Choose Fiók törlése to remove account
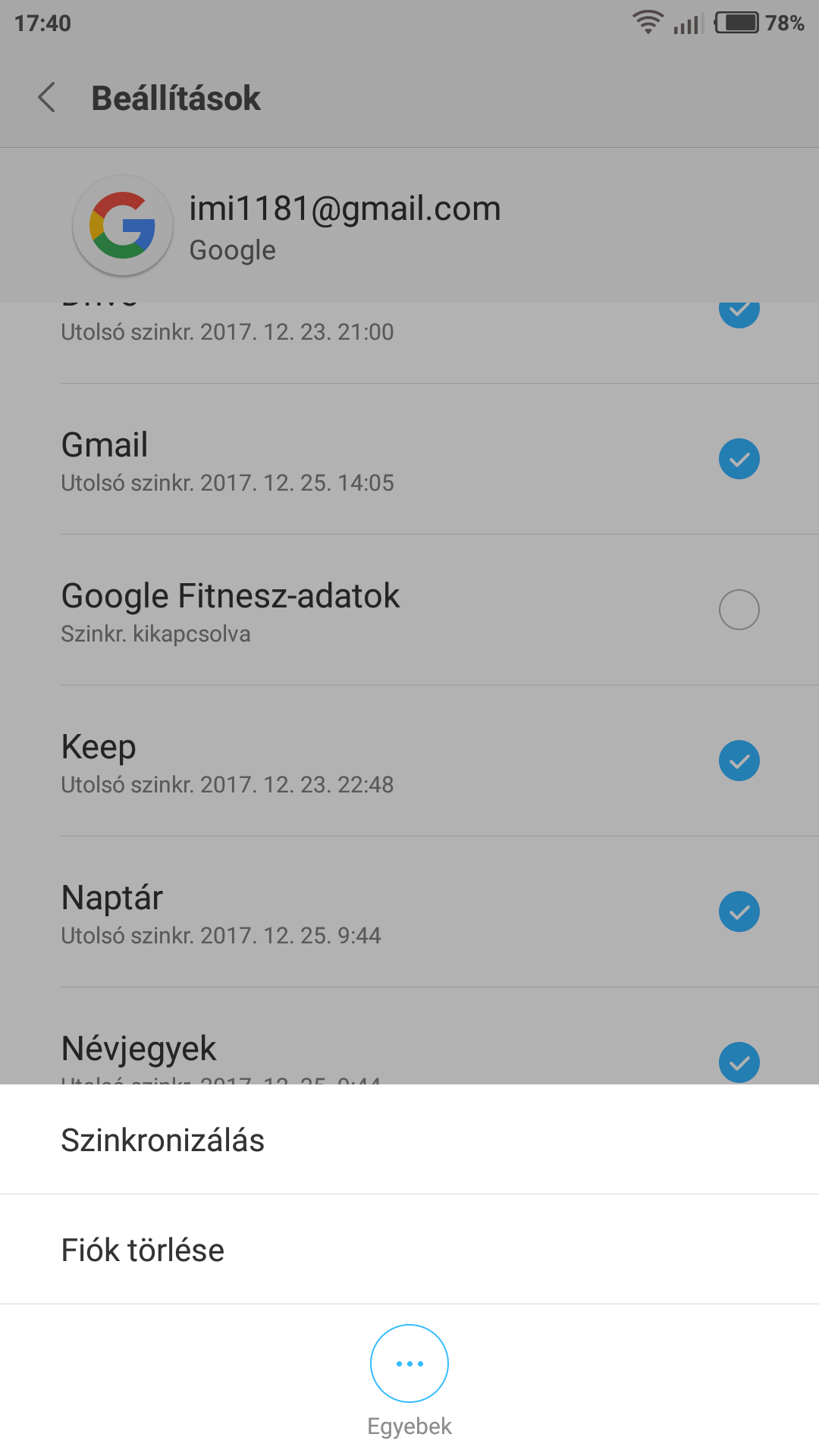Image resolution: width=819 pixels, height=1456 pixels. pos(143,1250)
